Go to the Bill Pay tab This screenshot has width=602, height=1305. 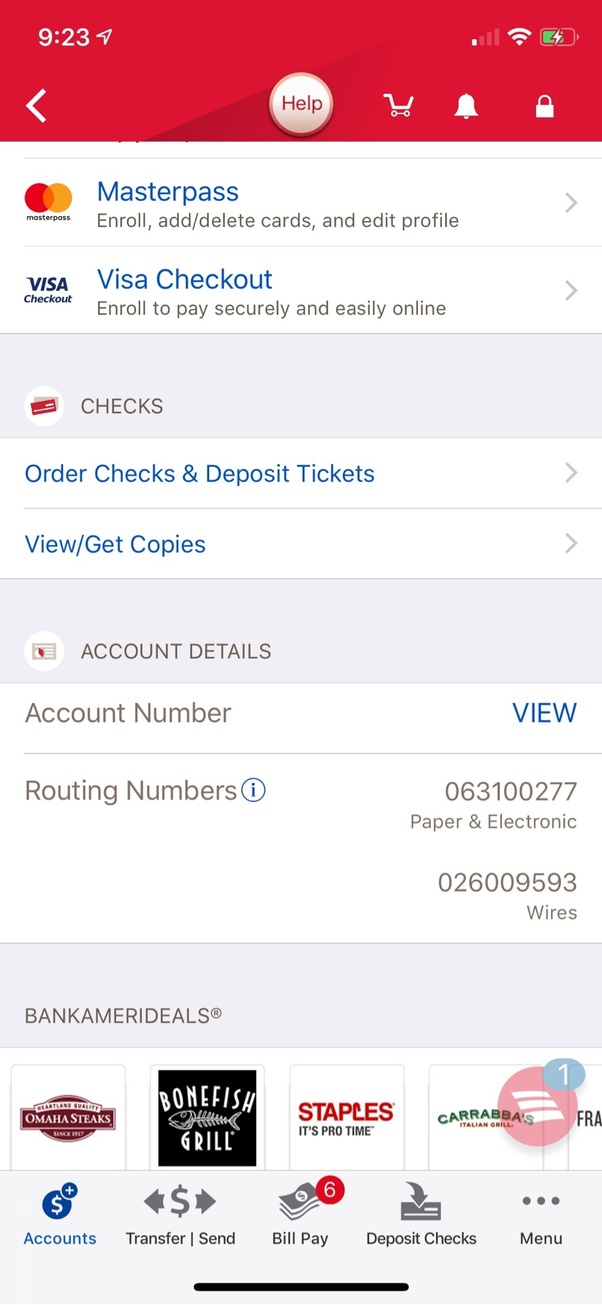pyautogui.click(x=300, y=1215)
